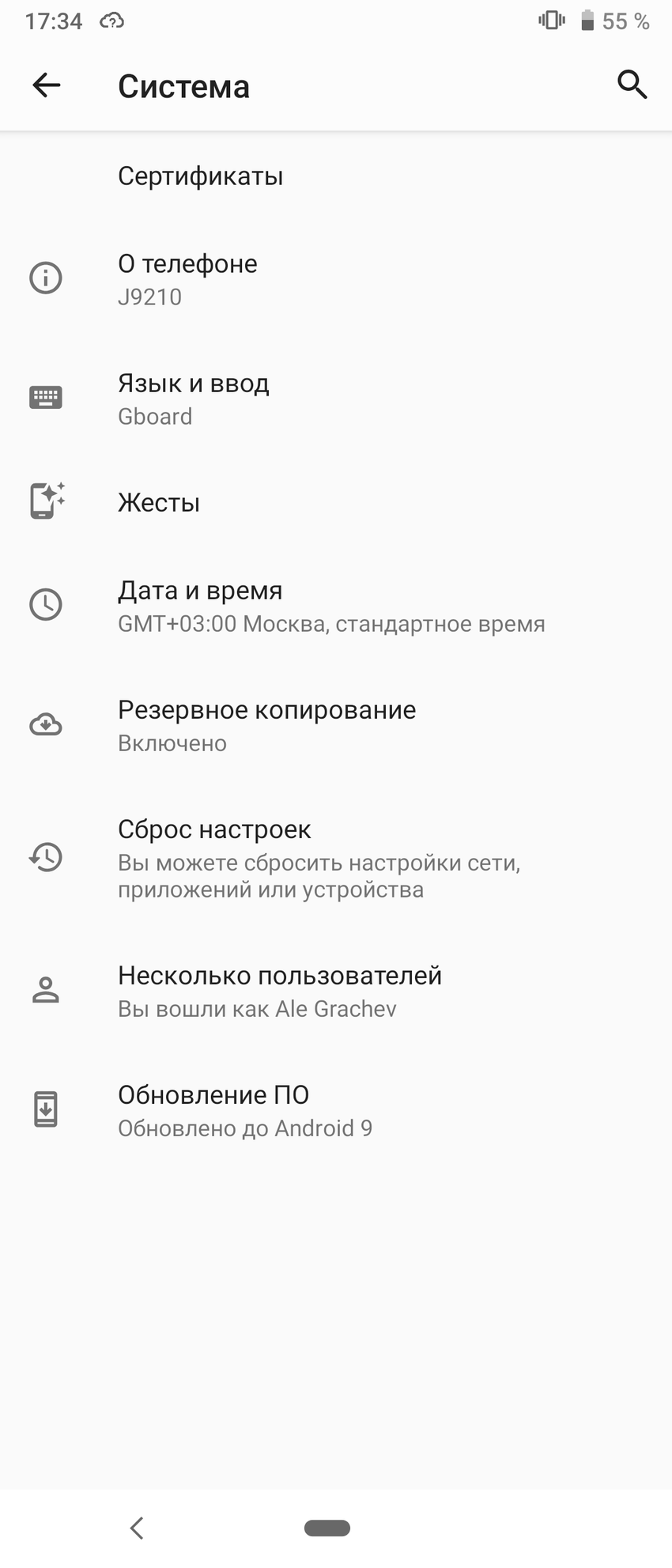Open Язык и ввод settings
Image resolution: width=672 pixels, height=1568 pixels.
click(x=193, y=398)
